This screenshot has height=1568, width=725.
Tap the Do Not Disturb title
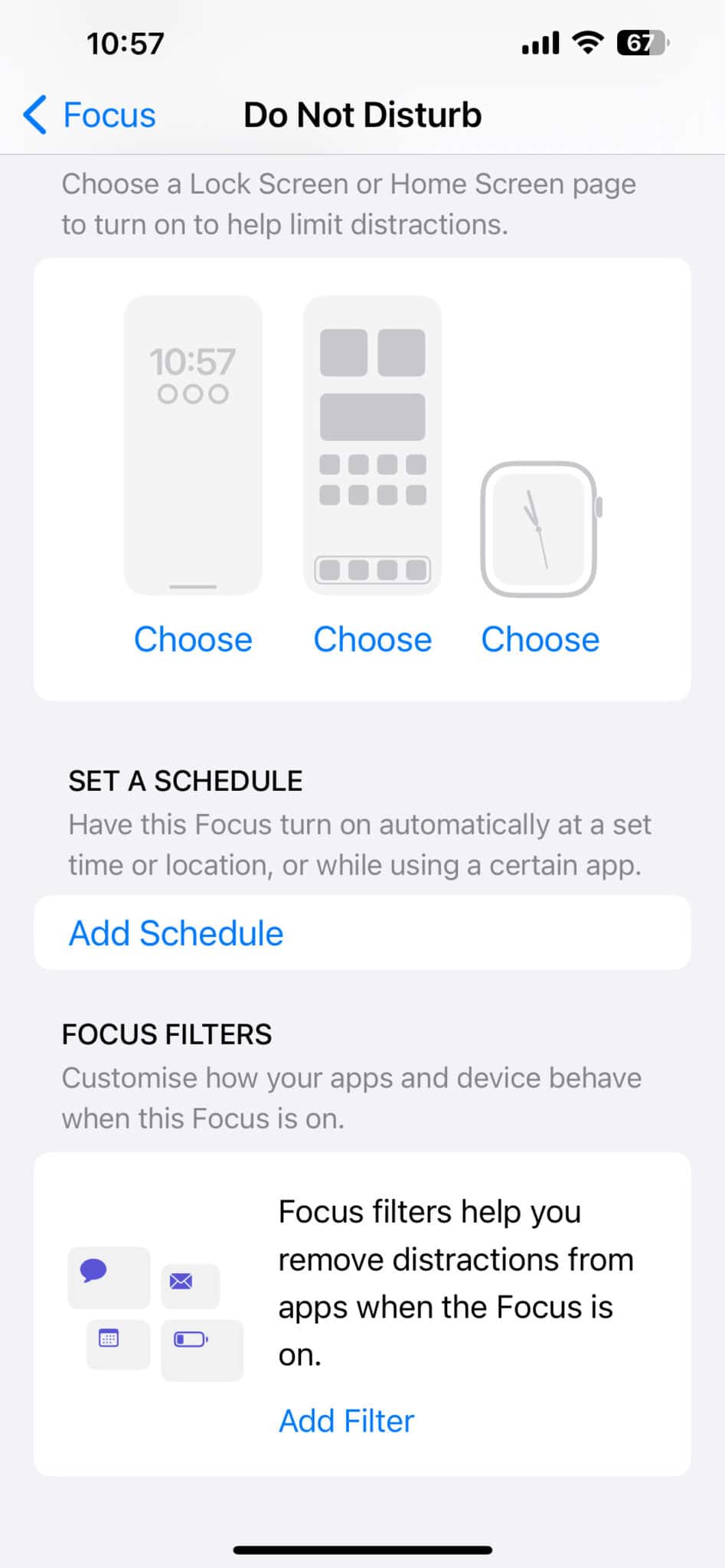[362, 115]
